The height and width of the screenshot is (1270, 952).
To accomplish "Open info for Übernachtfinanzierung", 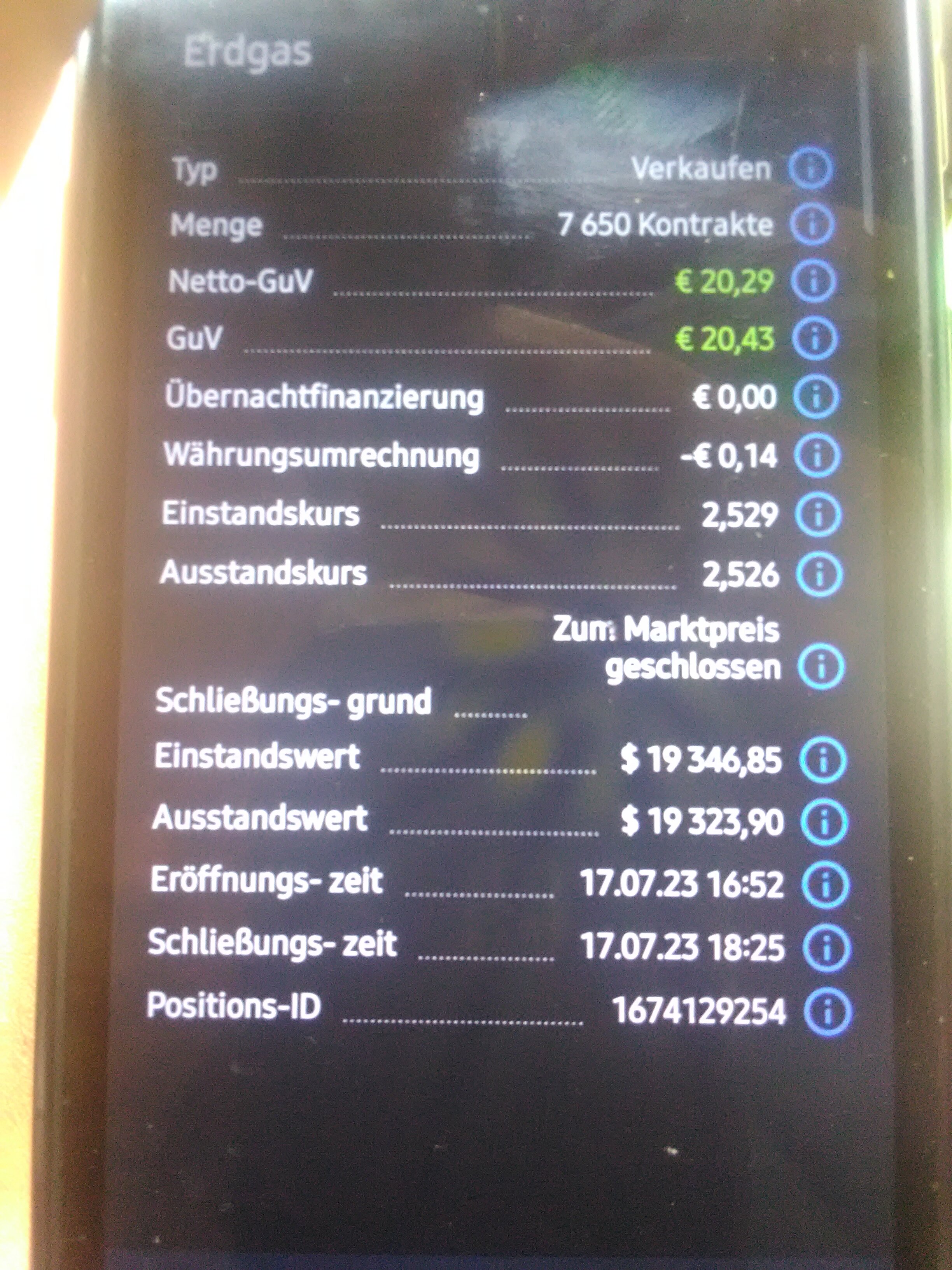I will pos(816,397).
